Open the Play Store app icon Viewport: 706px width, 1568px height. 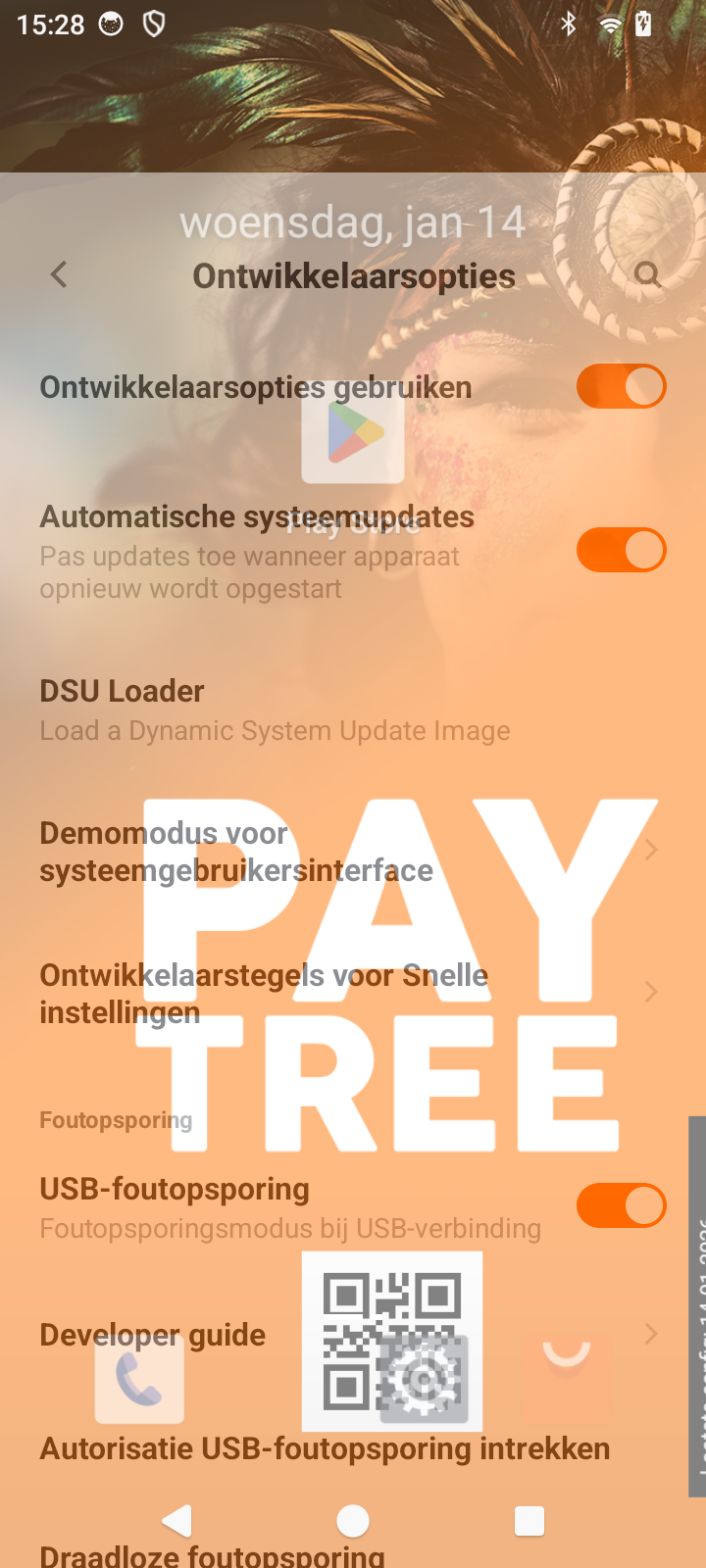[352, 439]
